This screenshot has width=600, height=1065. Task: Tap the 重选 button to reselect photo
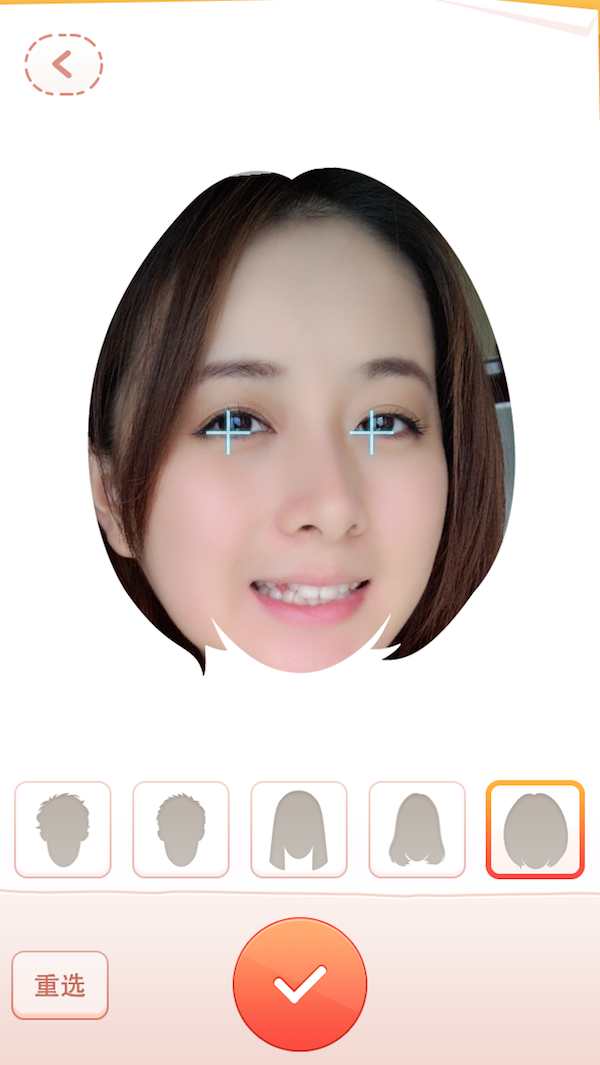coord(60,985)
